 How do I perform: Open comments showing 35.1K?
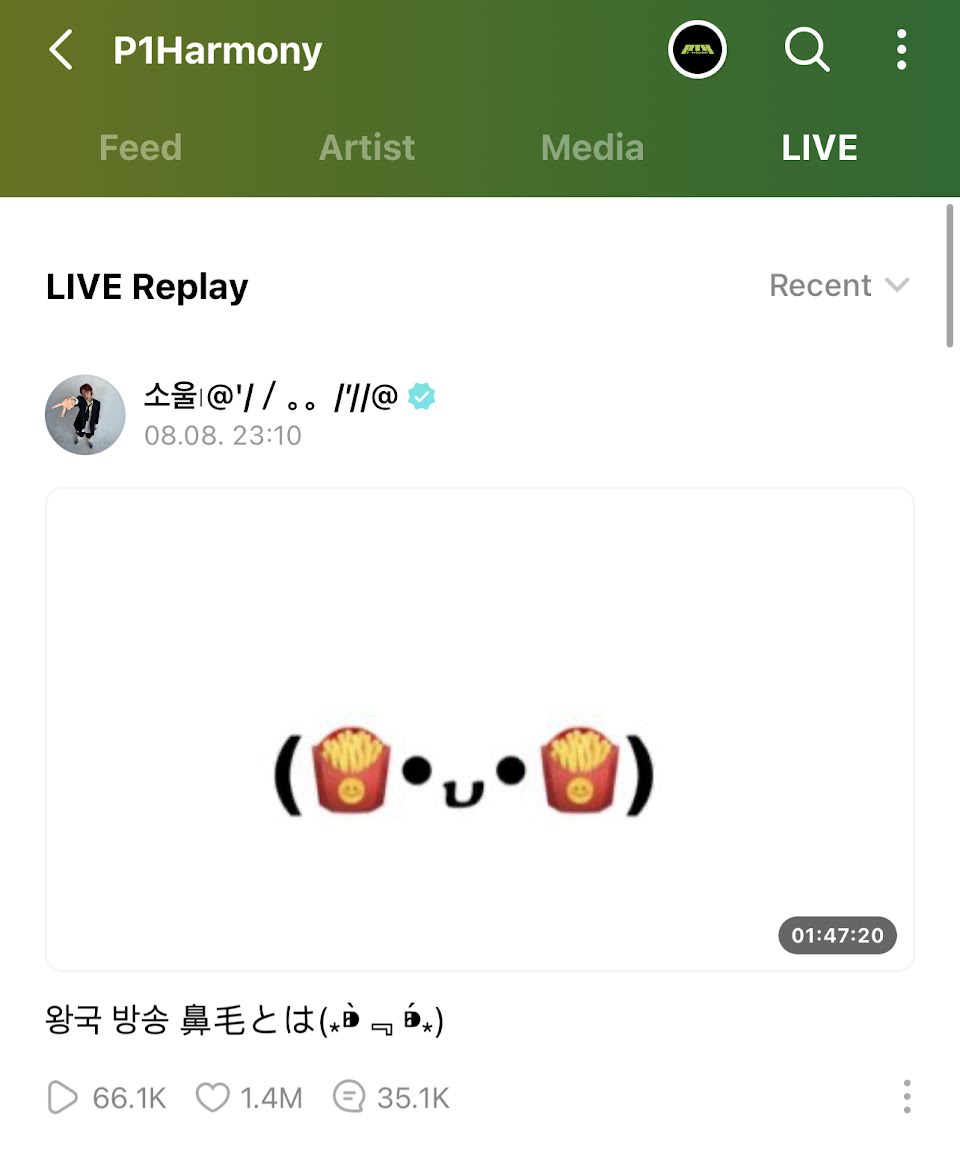[348, 1098]
